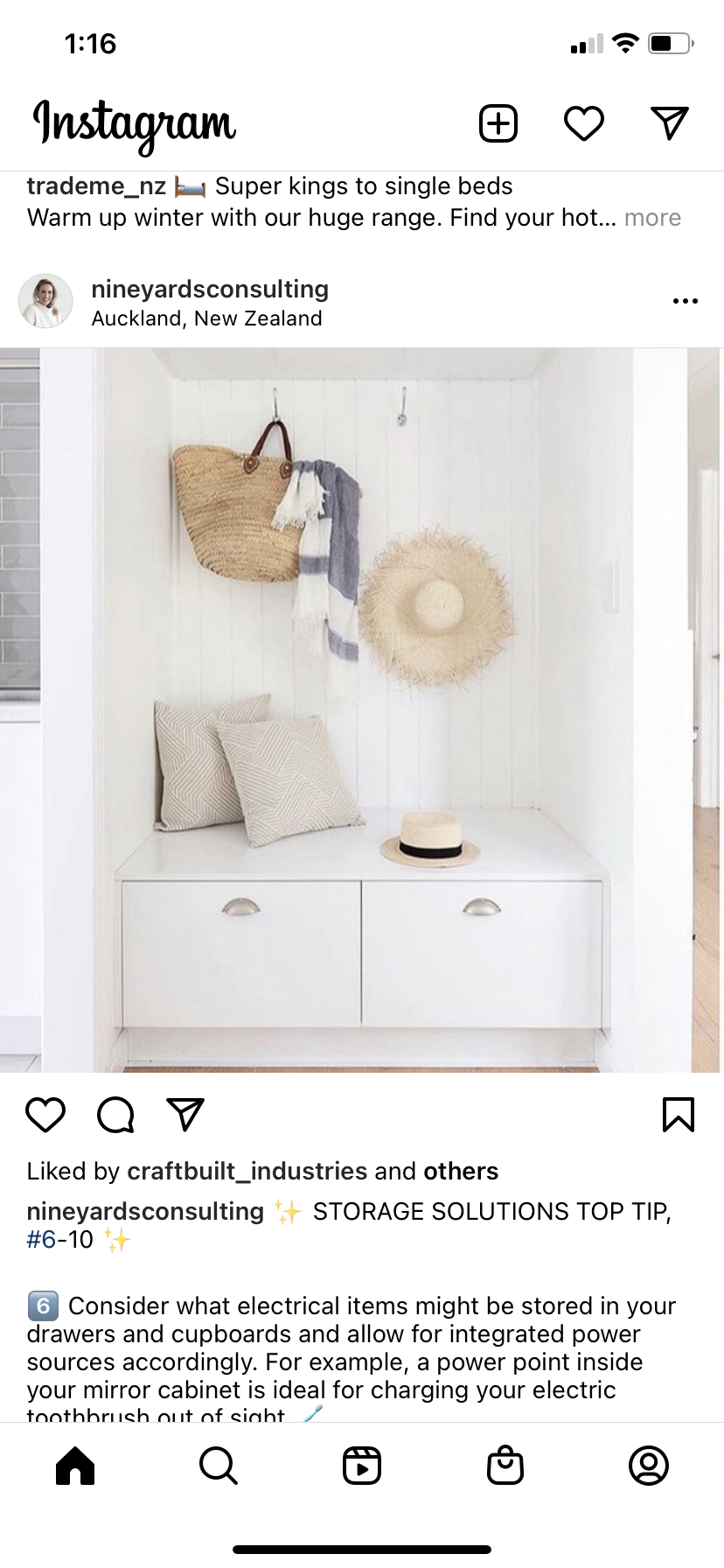Screen dimensions: 724x1568
Task: Open craftbuilt_industries profile from likes
Action: [x=247, y=1172]
